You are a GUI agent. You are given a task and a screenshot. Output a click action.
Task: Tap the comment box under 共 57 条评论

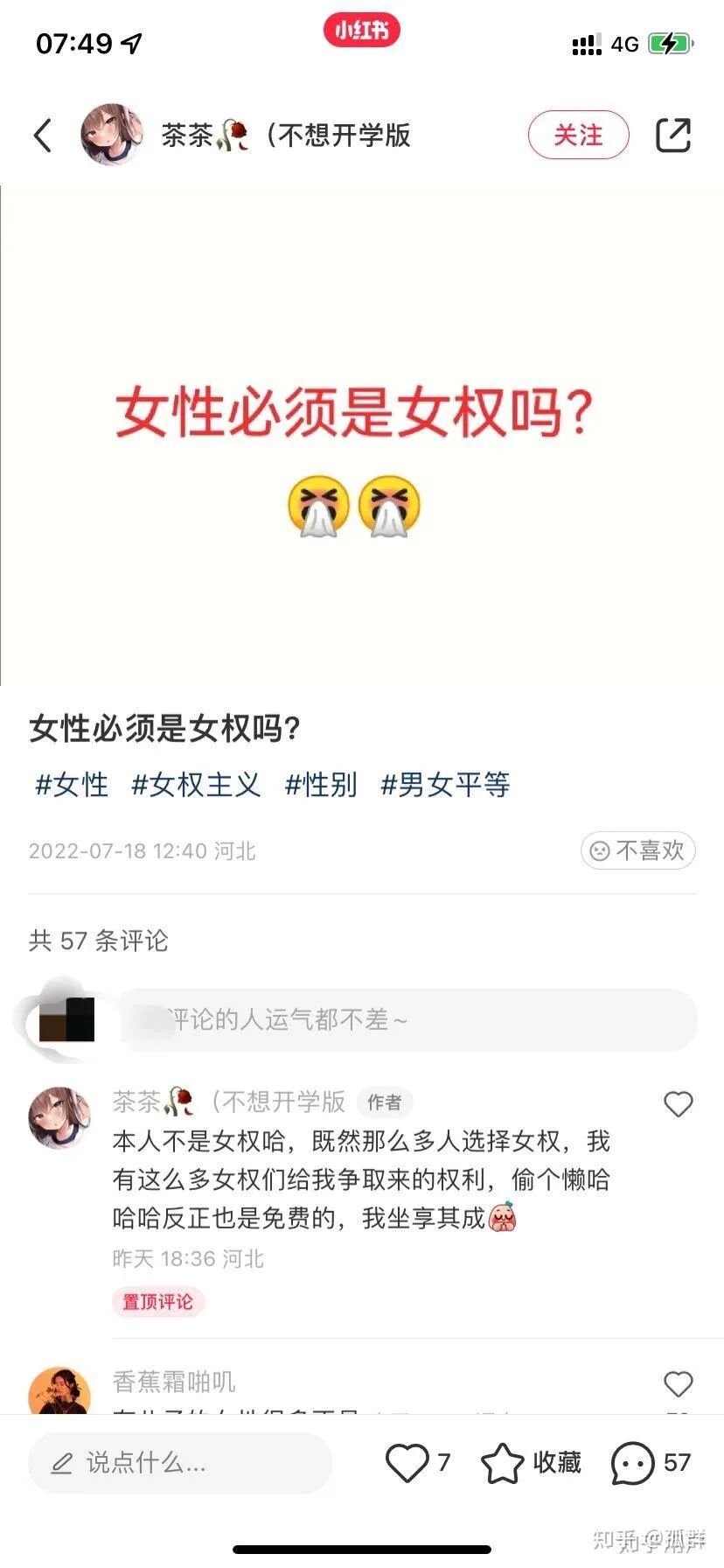407,1020
